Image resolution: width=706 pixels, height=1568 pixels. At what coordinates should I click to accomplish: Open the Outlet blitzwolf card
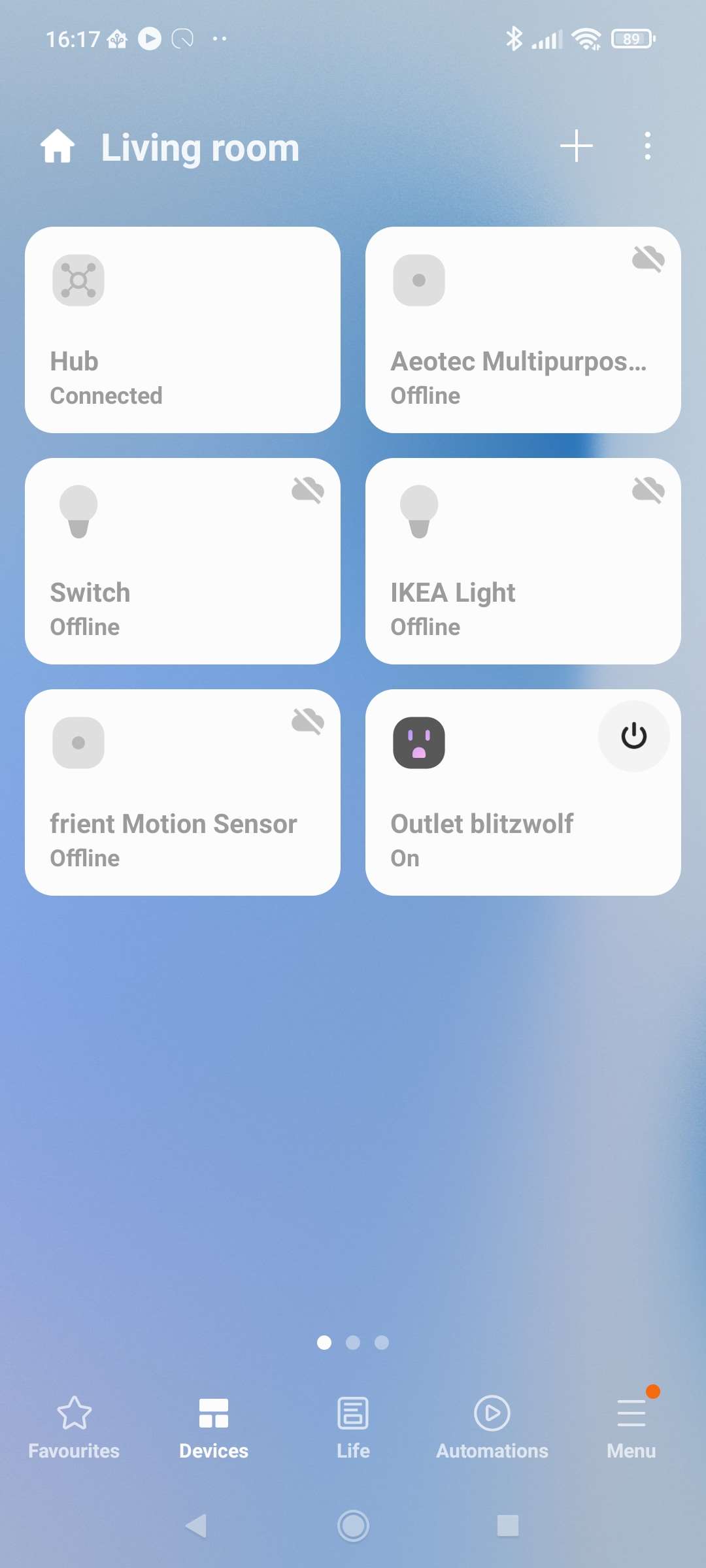tap(484, 823)
